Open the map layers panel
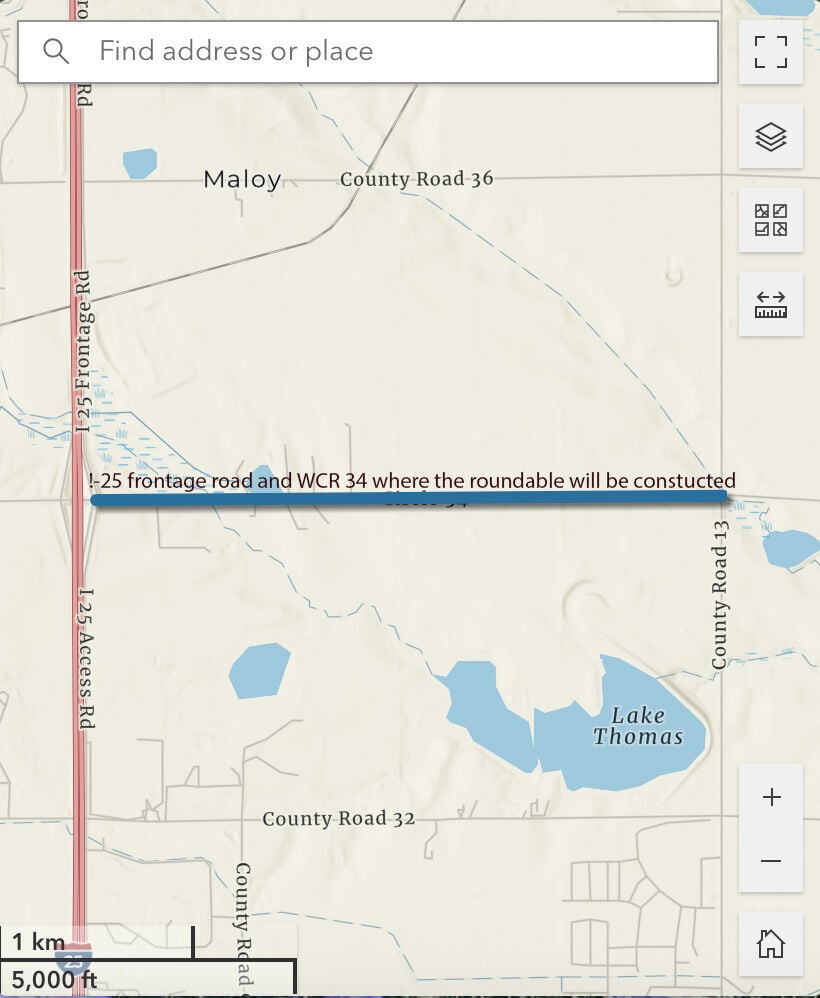The height and width of the screenshot is (998, 820). [x=770, y=136]
